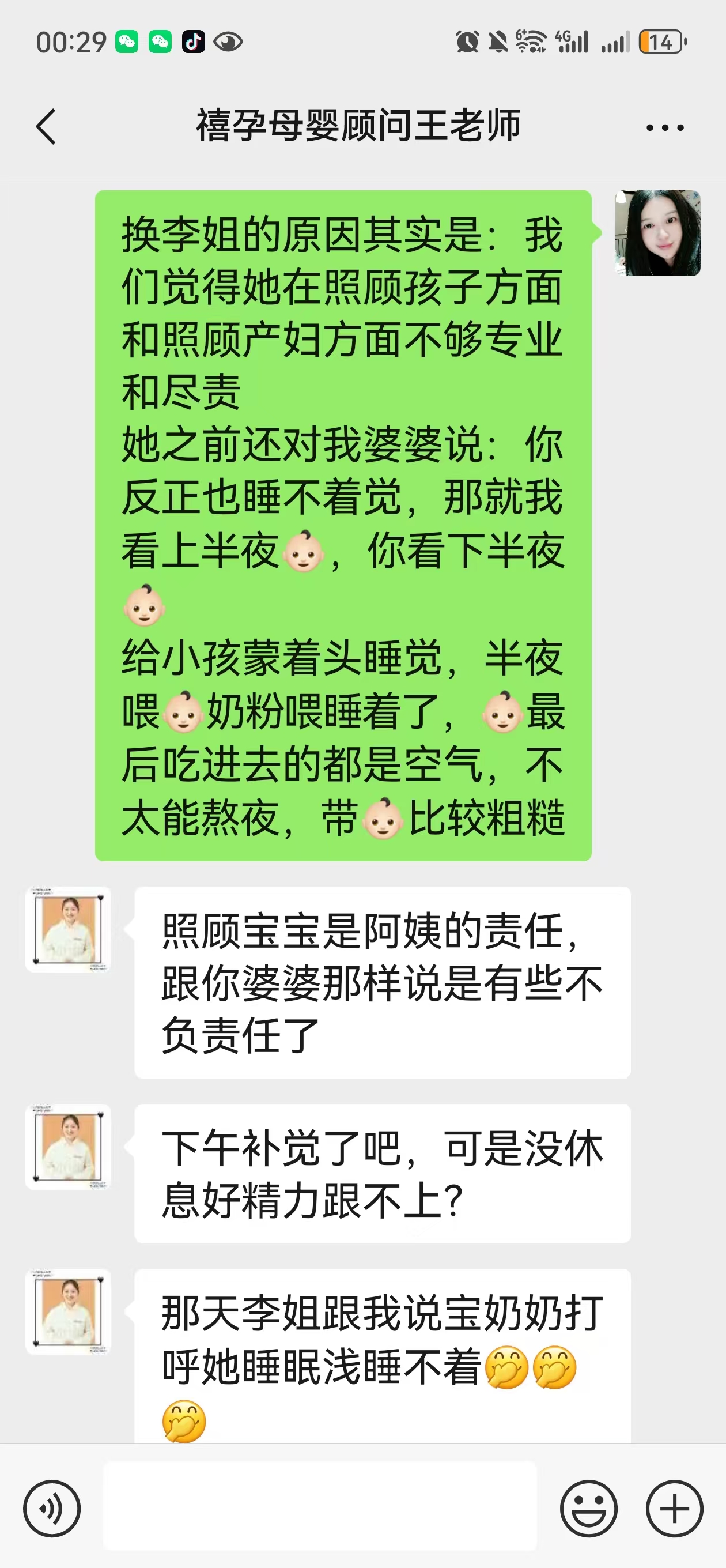Open my own avatar beside green message

coord(657,233)
